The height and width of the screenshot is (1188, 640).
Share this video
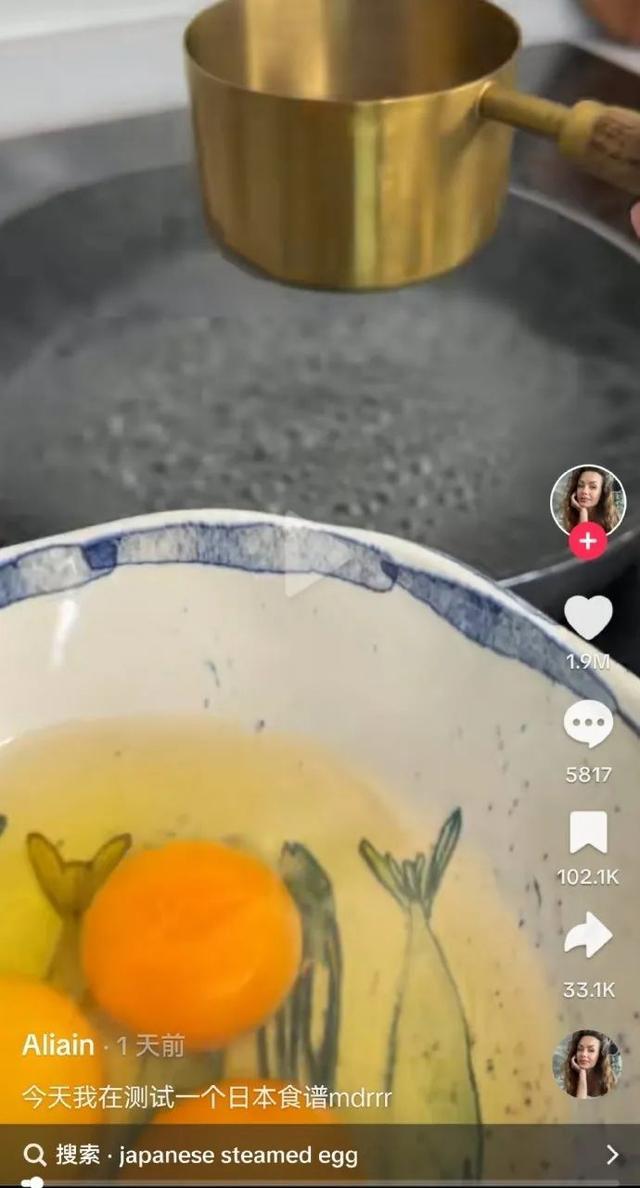pyautogui.click(x=588, y=937)
